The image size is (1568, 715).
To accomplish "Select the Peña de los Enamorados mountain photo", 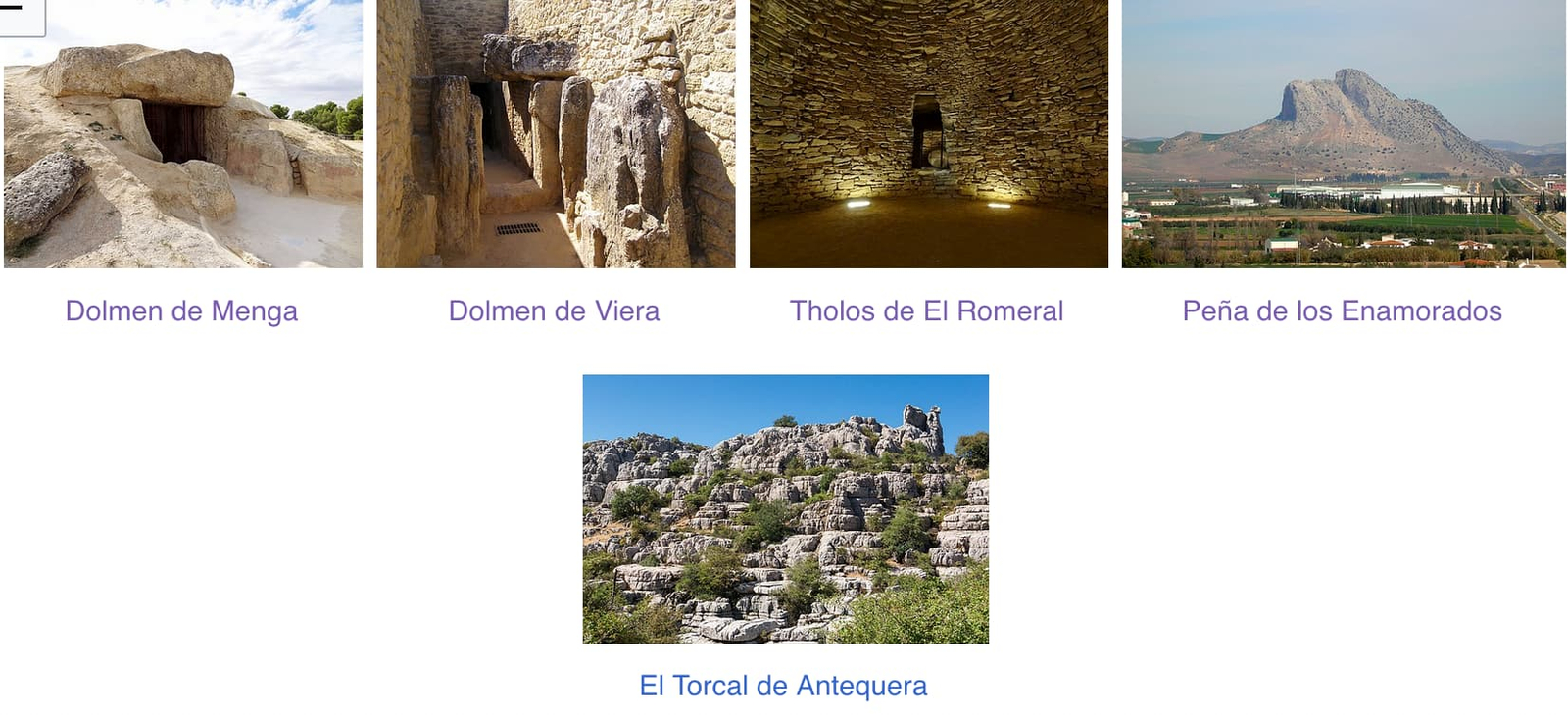I will (1344, 133).
